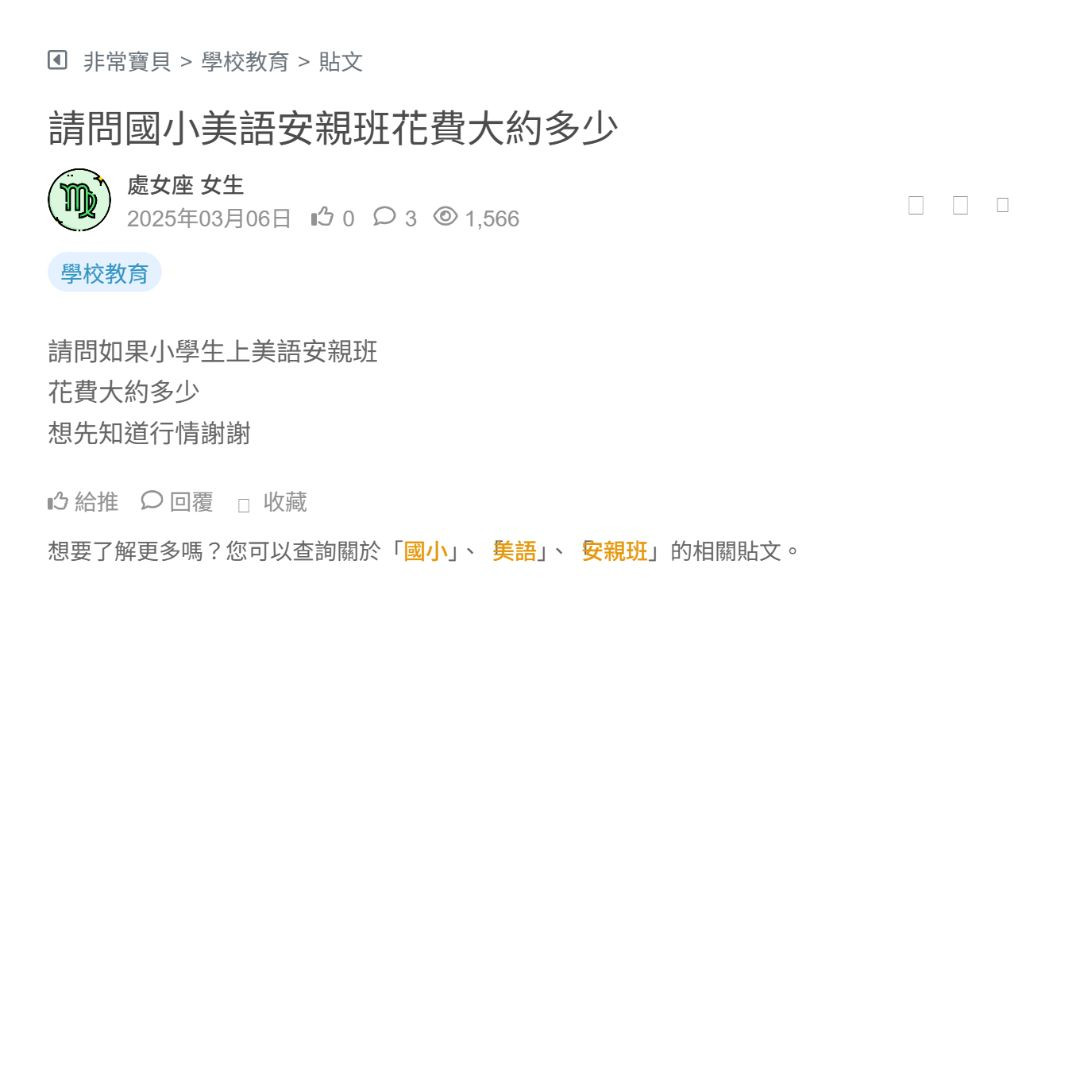This screenshot has width=1080, height=1080.
Task: Tap 回覆 to reply to the post
Action: pos(178,502)
